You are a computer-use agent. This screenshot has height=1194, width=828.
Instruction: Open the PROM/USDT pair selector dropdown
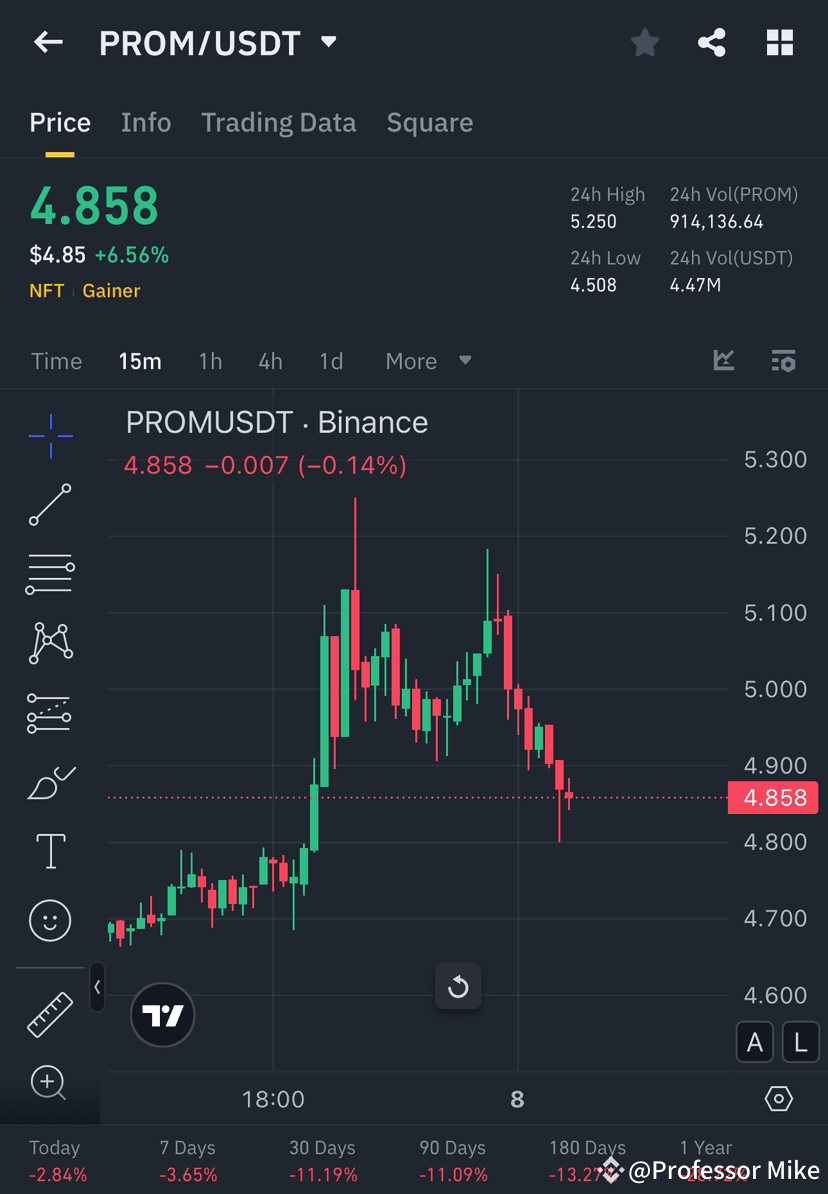pos(328,42)
